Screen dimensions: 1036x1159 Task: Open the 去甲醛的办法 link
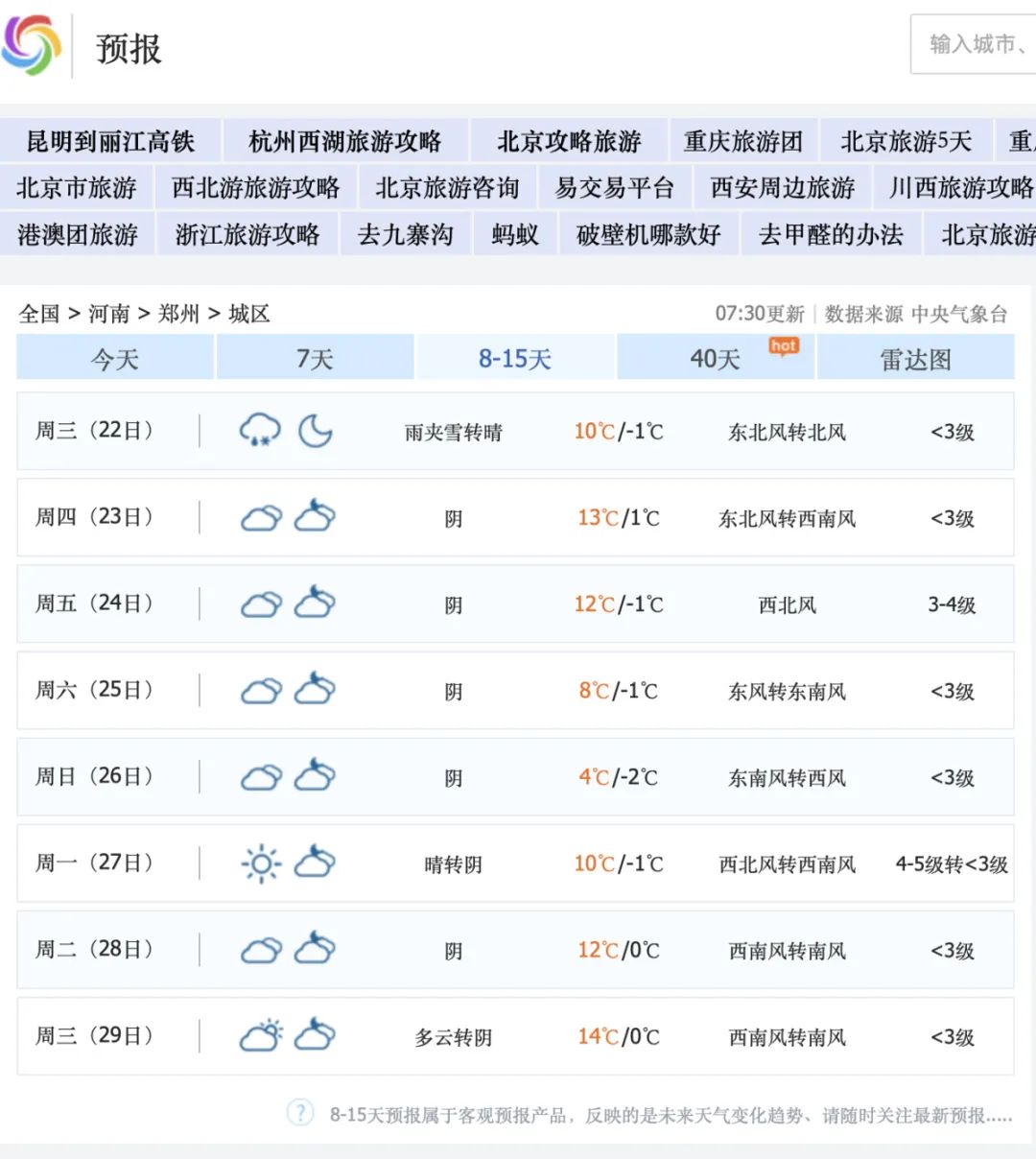click(831, 234)
